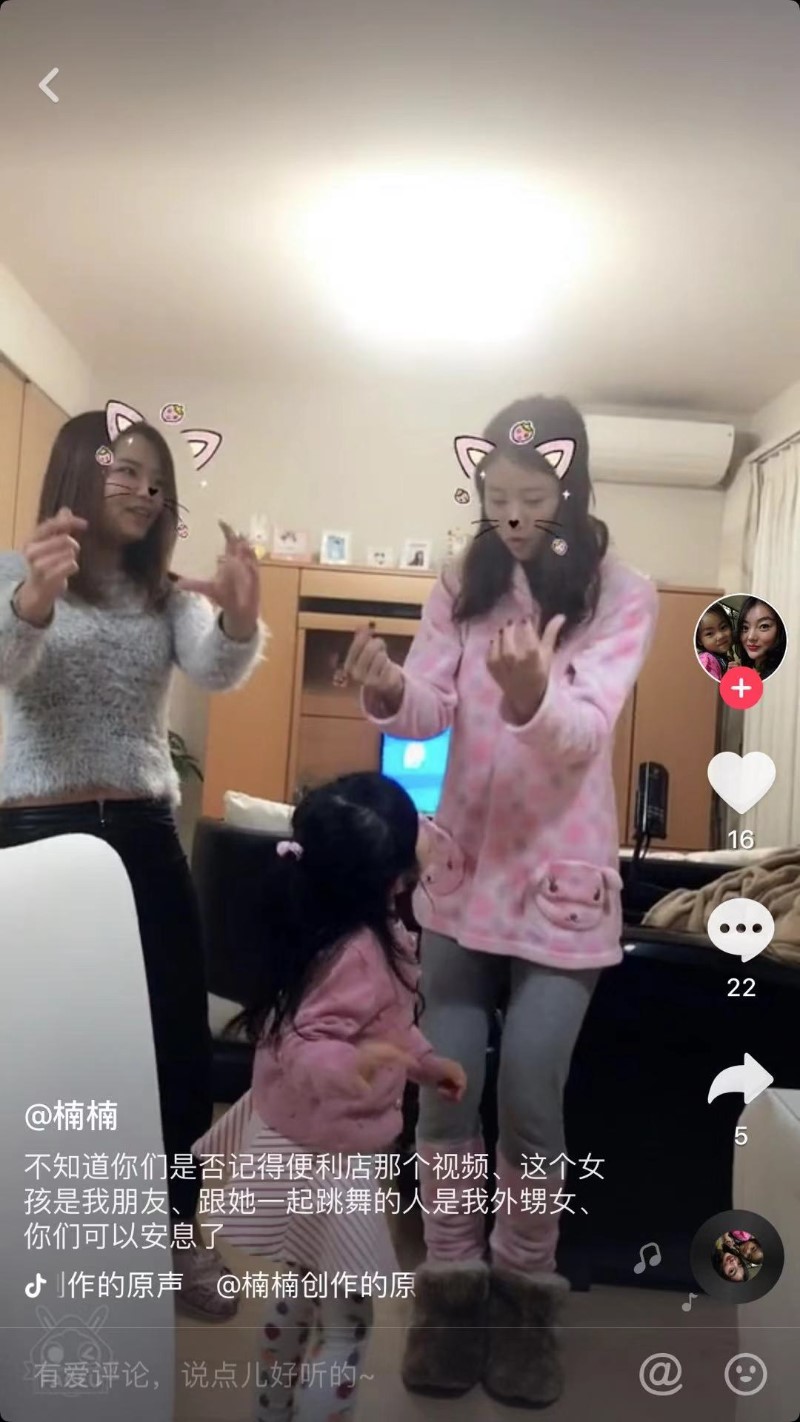Open the creator's profile picture
800x1422 pixels.
click(x=740, y=636)
